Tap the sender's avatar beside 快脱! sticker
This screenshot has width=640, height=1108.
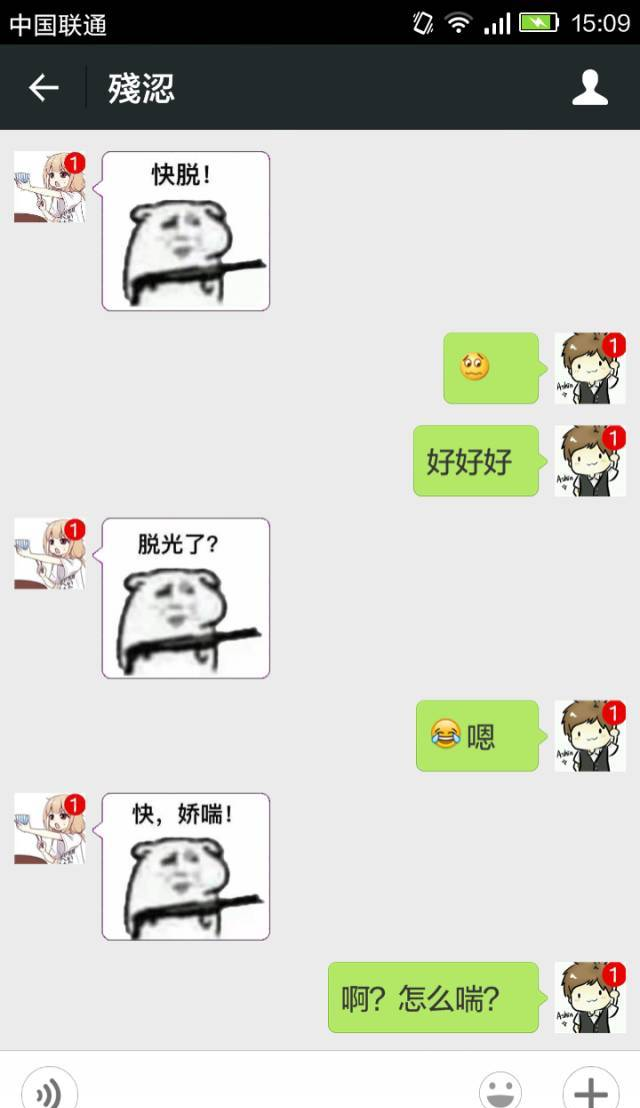[49, 187]
